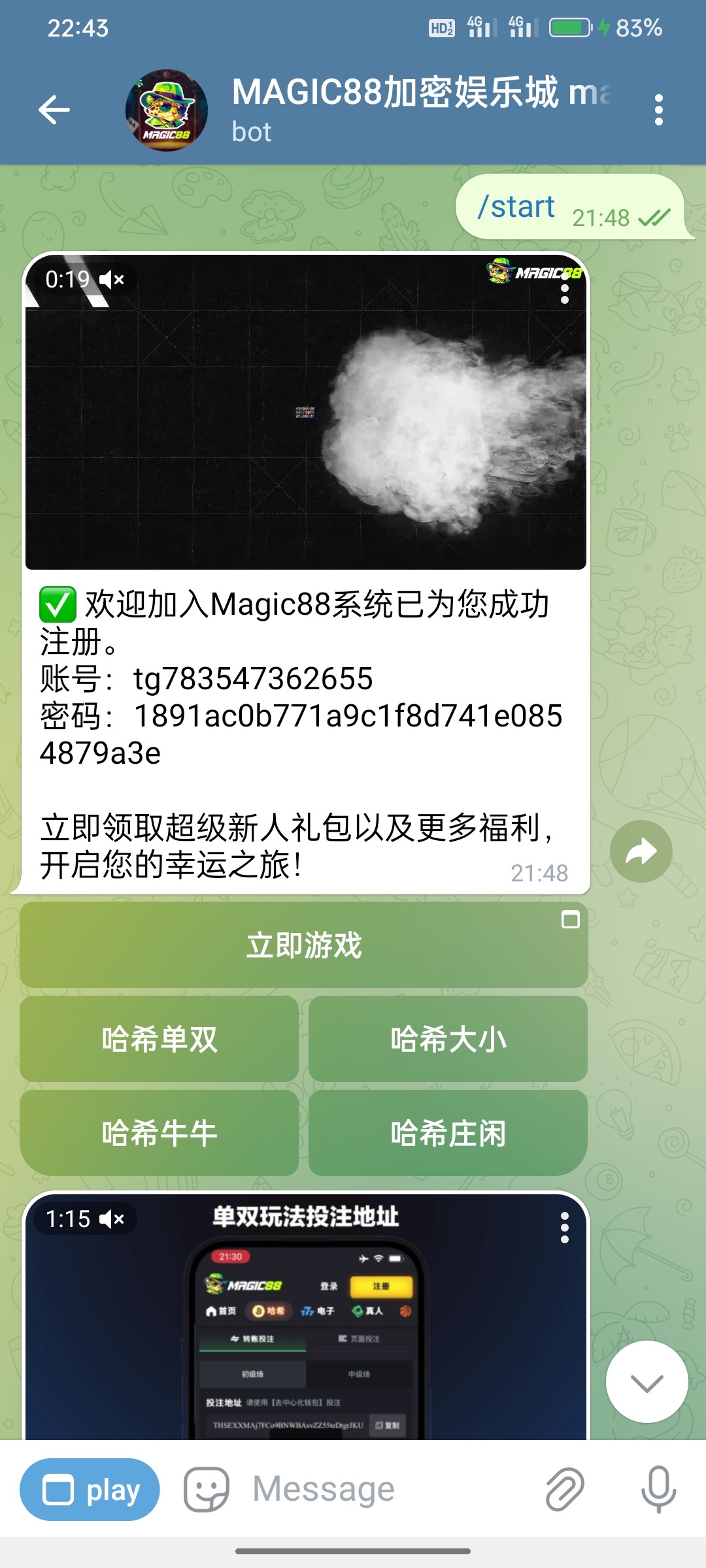Image resolution: width=706 pixels, height=1568 pixels.
Task: Open the chat overflow menu in header
Action: (x=658, y=110)
